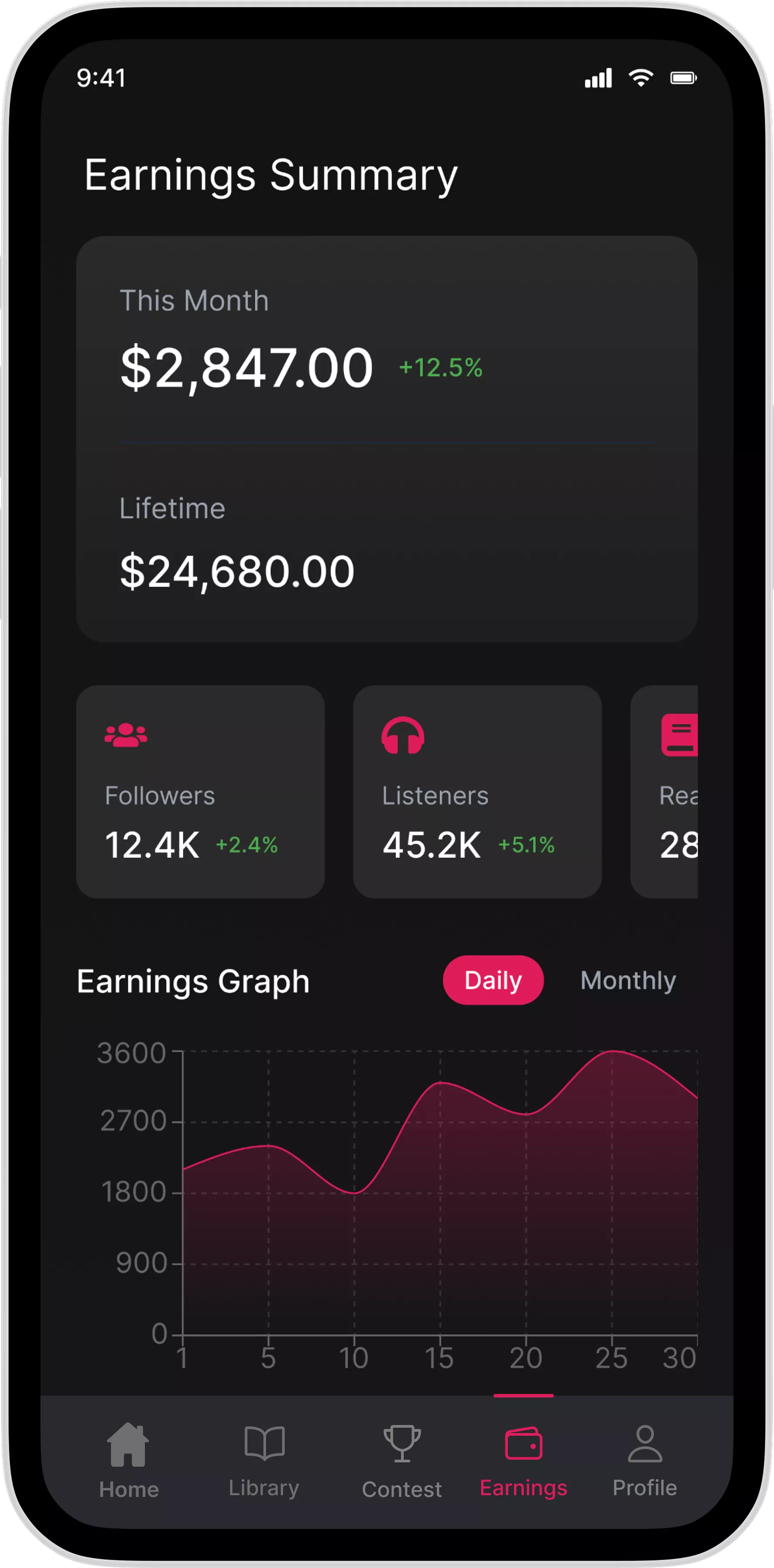The image size is (774, 1568).
Task: Open the Followers stat card
Action: [200, 791]
